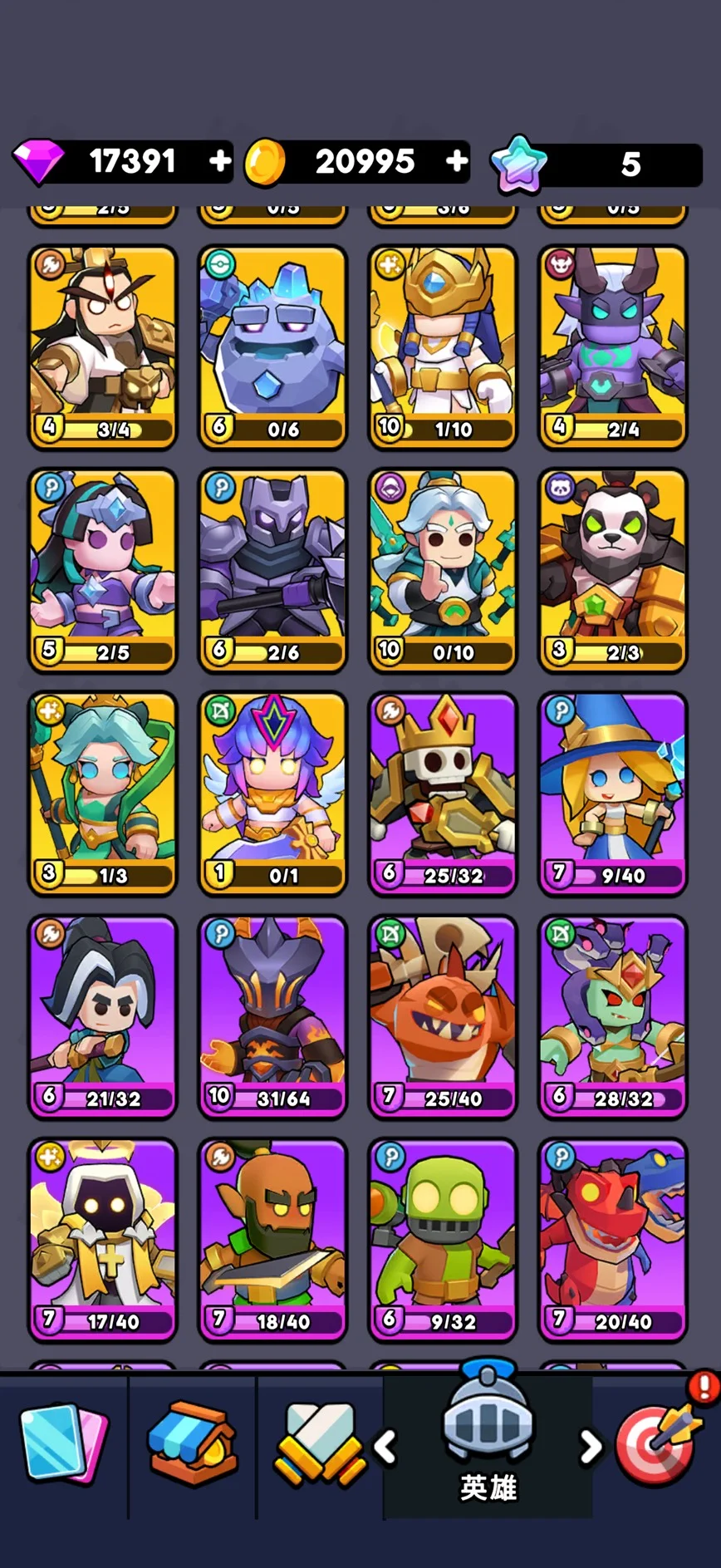721x1568 pixels.
Task: Select the Medusa hero card 28/32
Action: [612, 1015]
